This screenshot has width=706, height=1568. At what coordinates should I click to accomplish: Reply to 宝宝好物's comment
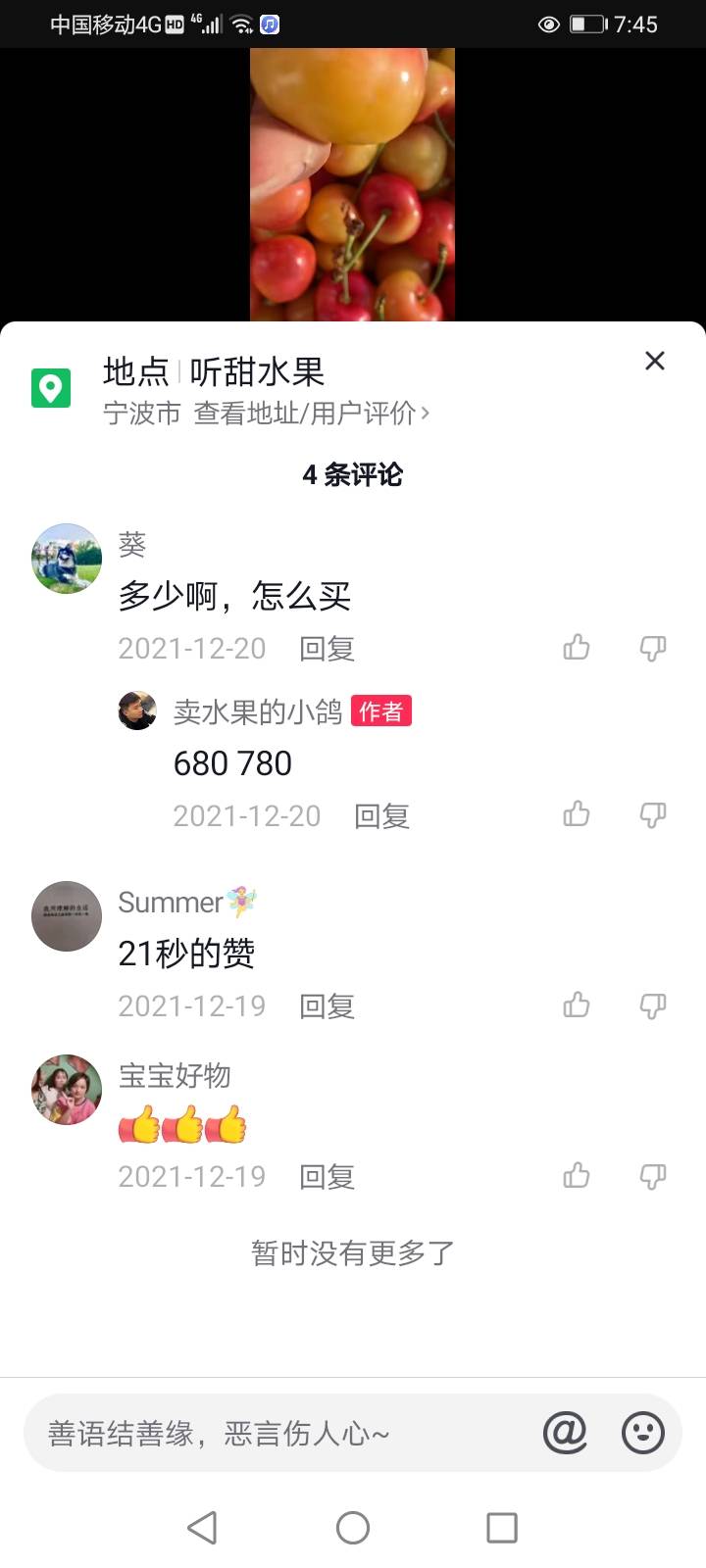coord(327,1176)
